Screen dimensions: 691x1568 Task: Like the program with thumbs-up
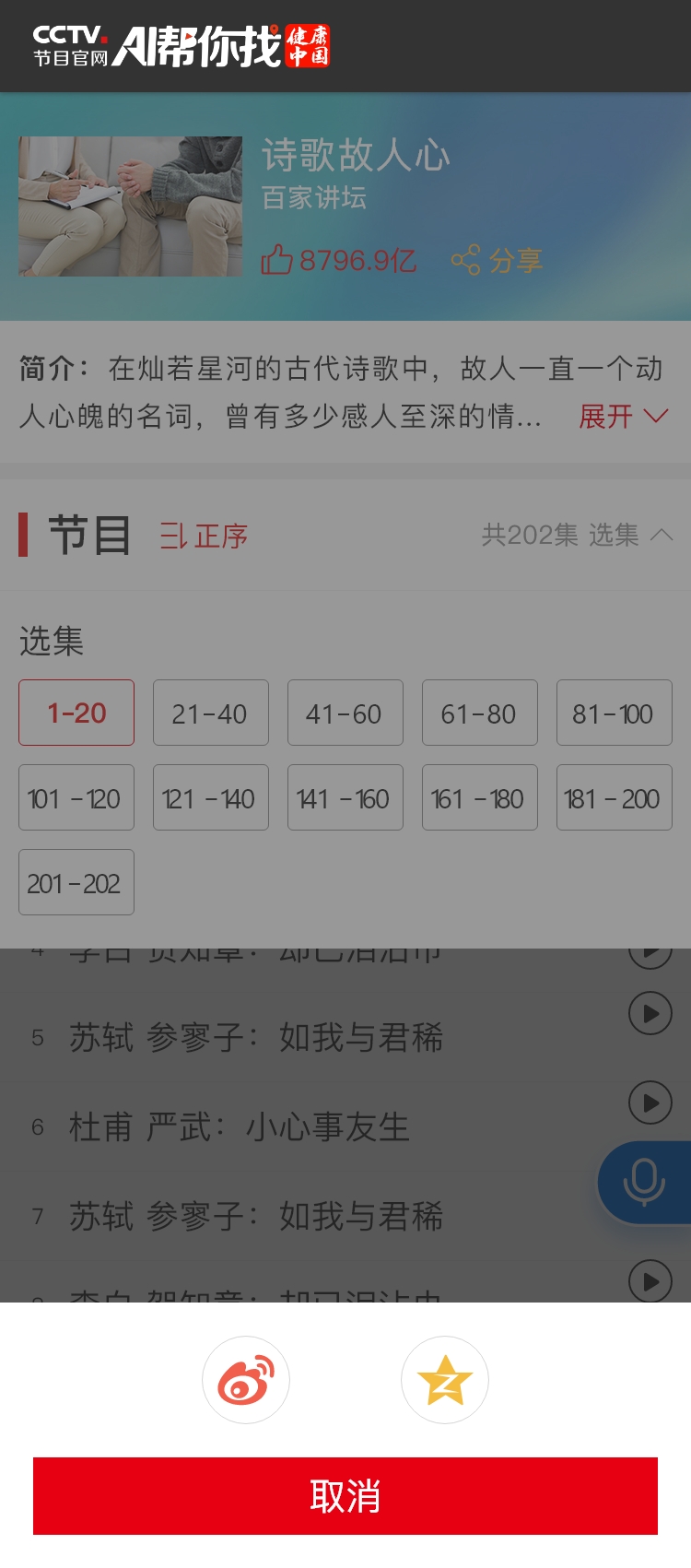[277, 260]
